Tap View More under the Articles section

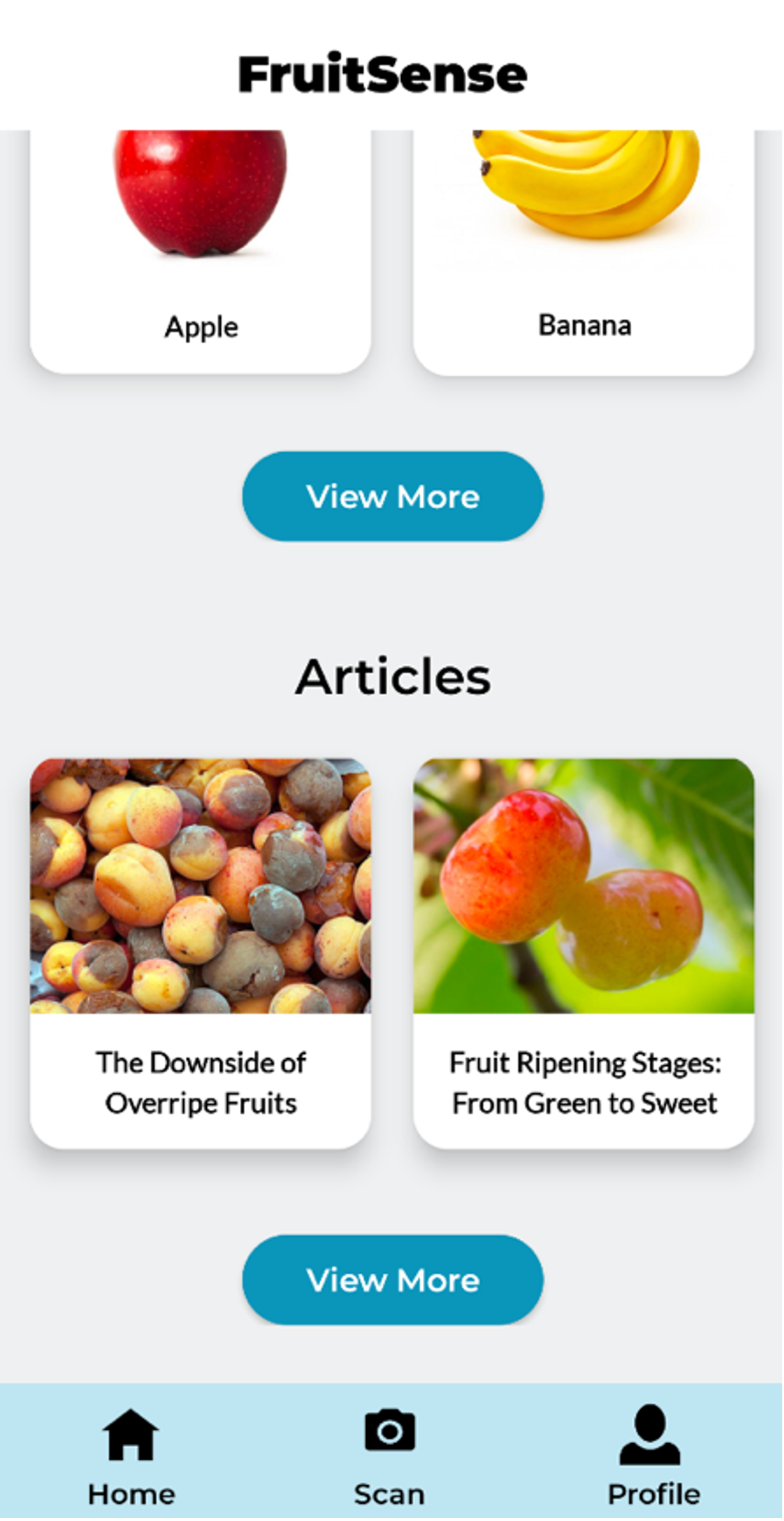393,1280
